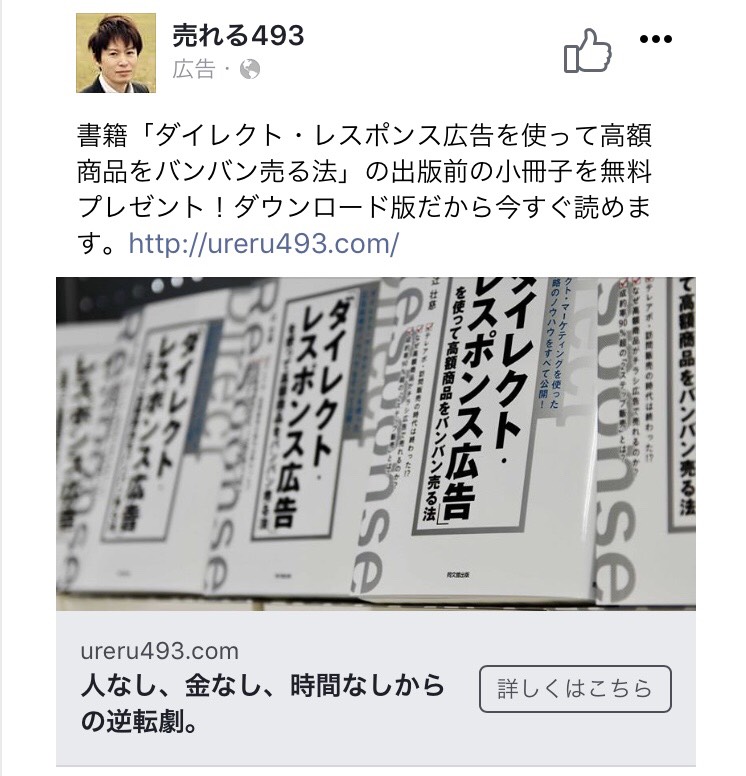Open the book cover ad image
Screen dimensions: 746x776
(375, 443)
